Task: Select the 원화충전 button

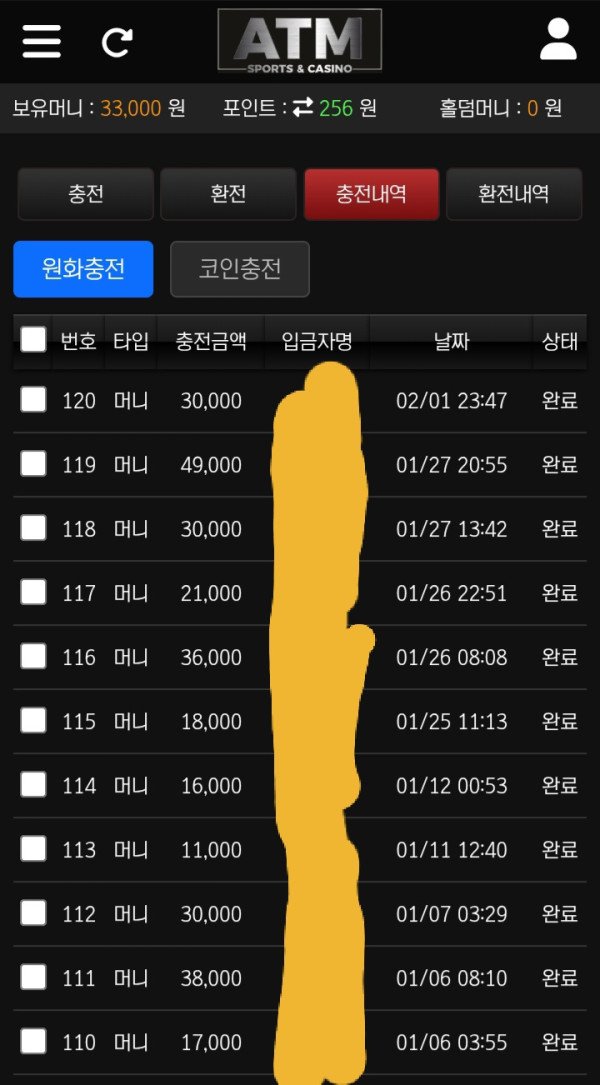Action: pos(83,269)
